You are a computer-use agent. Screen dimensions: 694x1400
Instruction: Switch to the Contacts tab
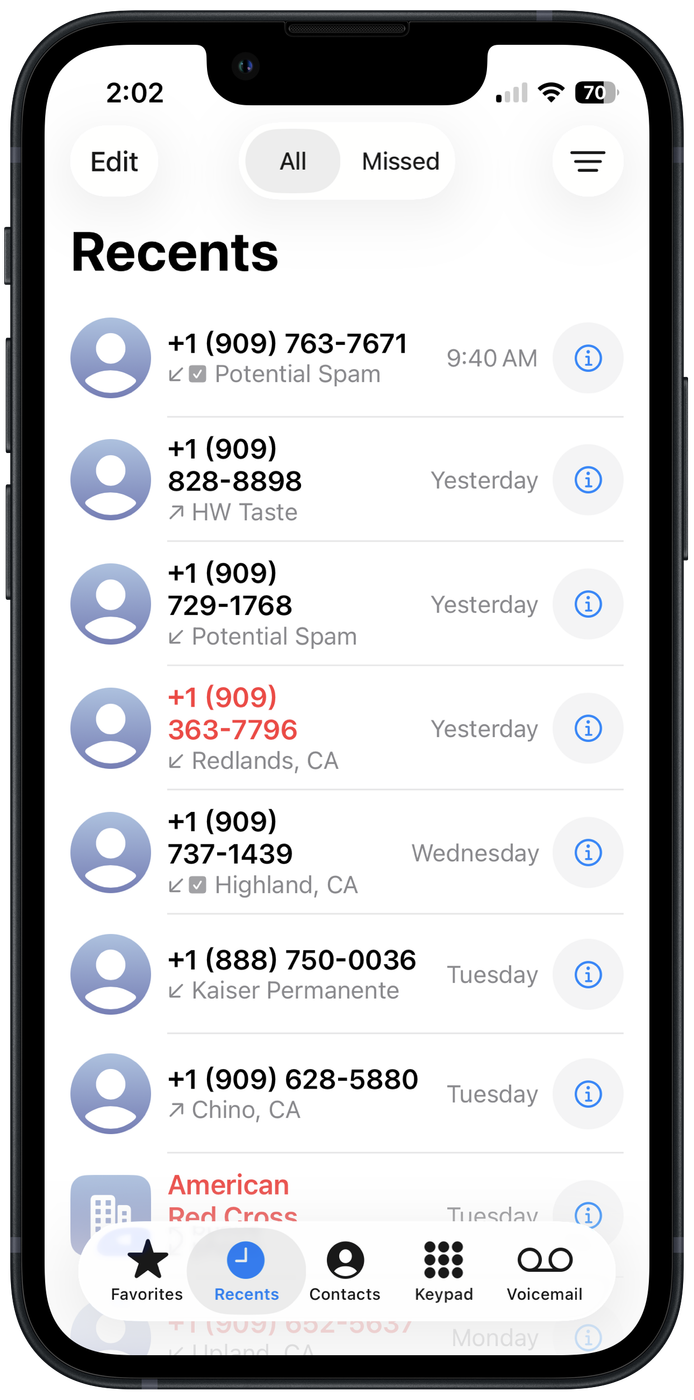coord(345,1271)
